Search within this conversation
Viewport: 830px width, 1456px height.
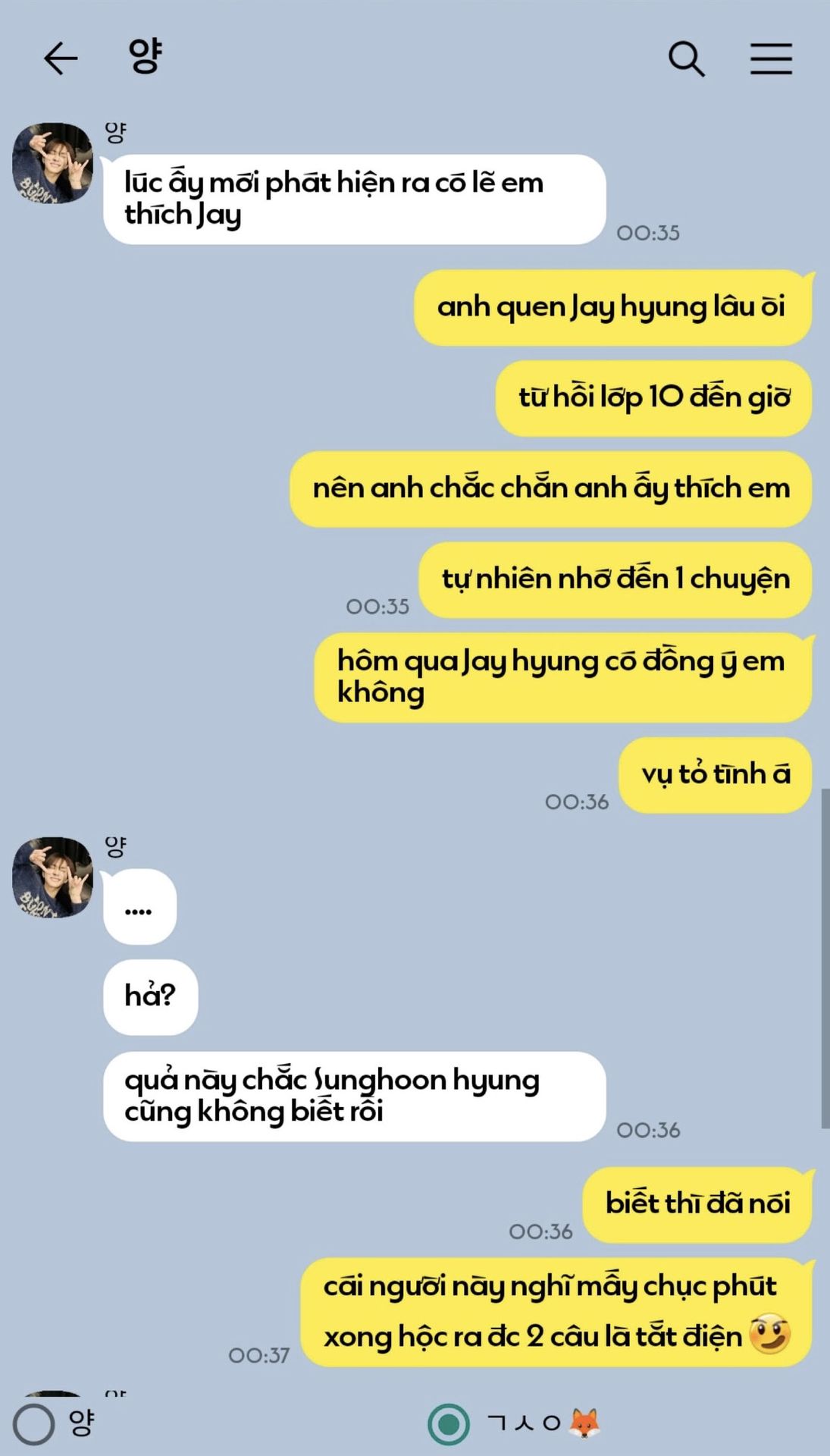pos(686,58)
